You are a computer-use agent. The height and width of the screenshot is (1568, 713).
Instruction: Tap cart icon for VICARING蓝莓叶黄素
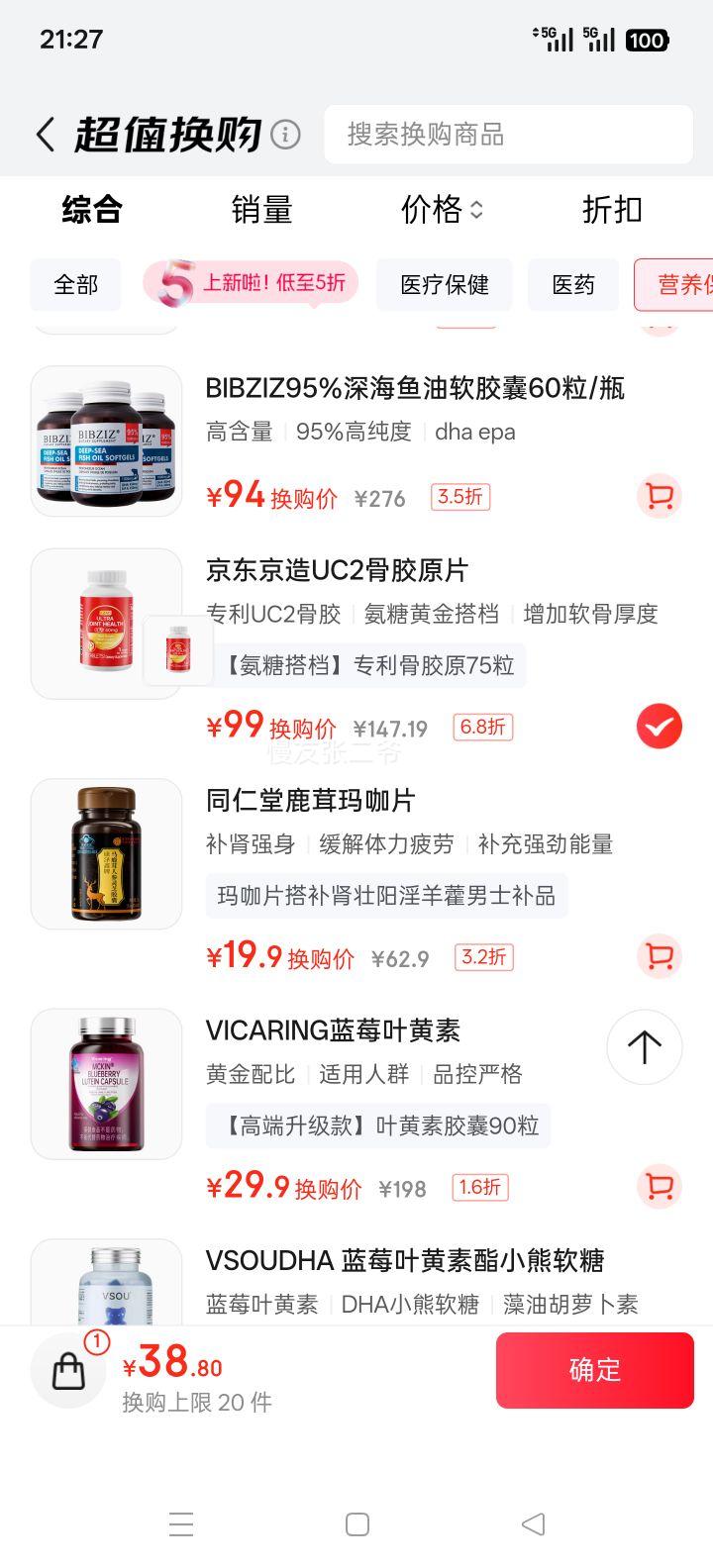[x=659, y=1187]
